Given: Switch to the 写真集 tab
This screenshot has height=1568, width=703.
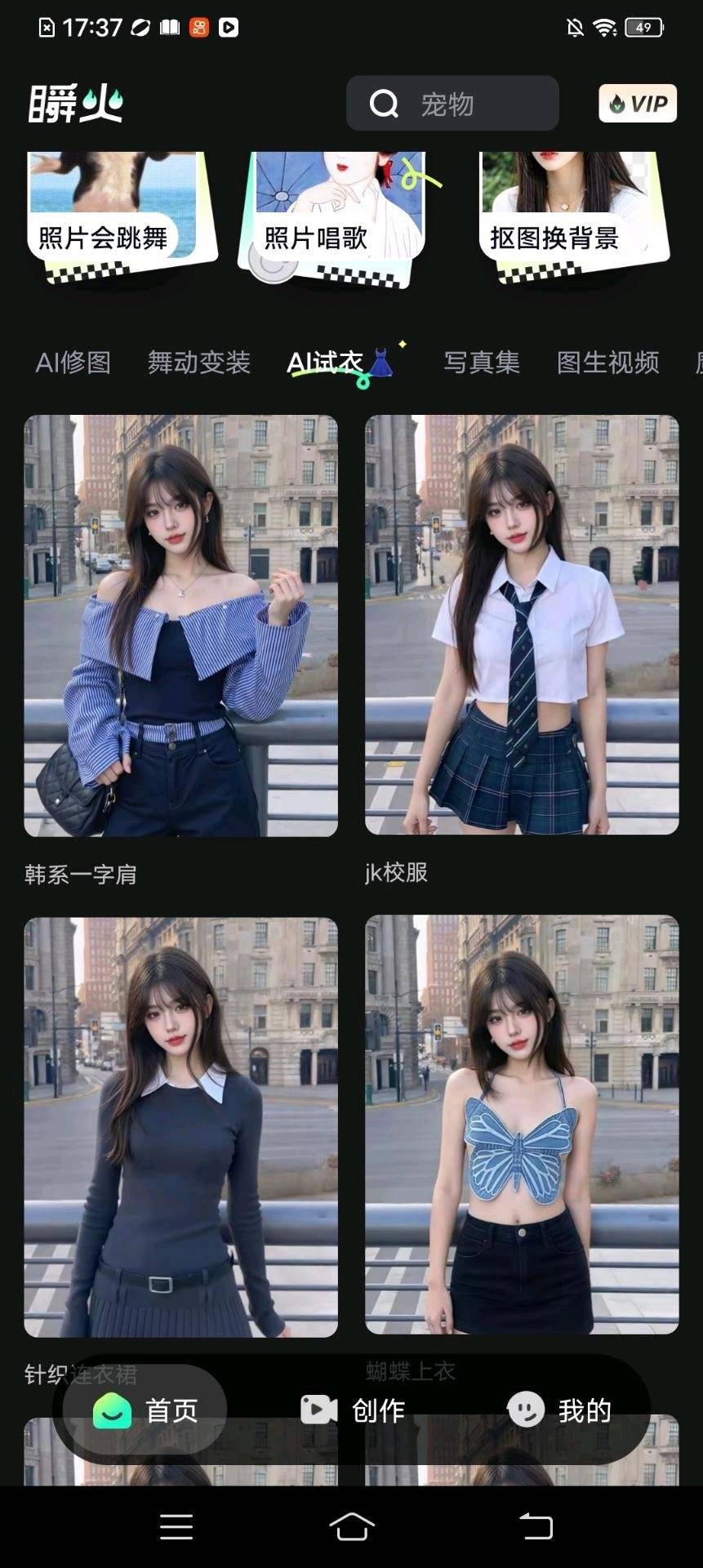Looking at the screenshot, I should (481, 363).
